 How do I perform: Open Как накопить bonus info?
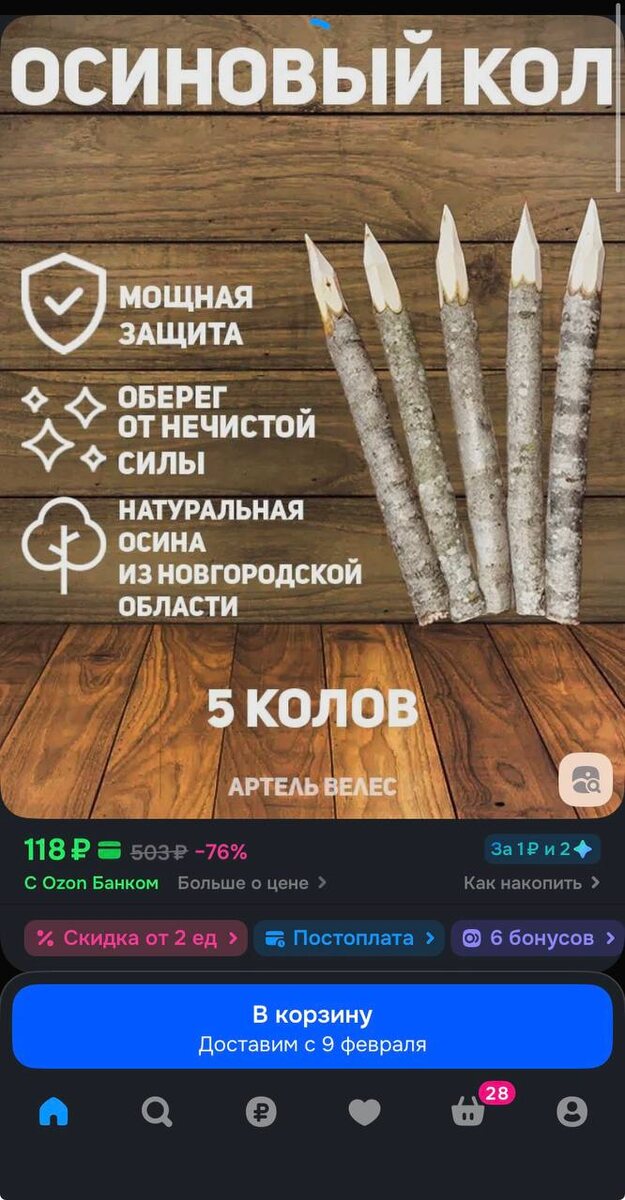coord(531,883)
